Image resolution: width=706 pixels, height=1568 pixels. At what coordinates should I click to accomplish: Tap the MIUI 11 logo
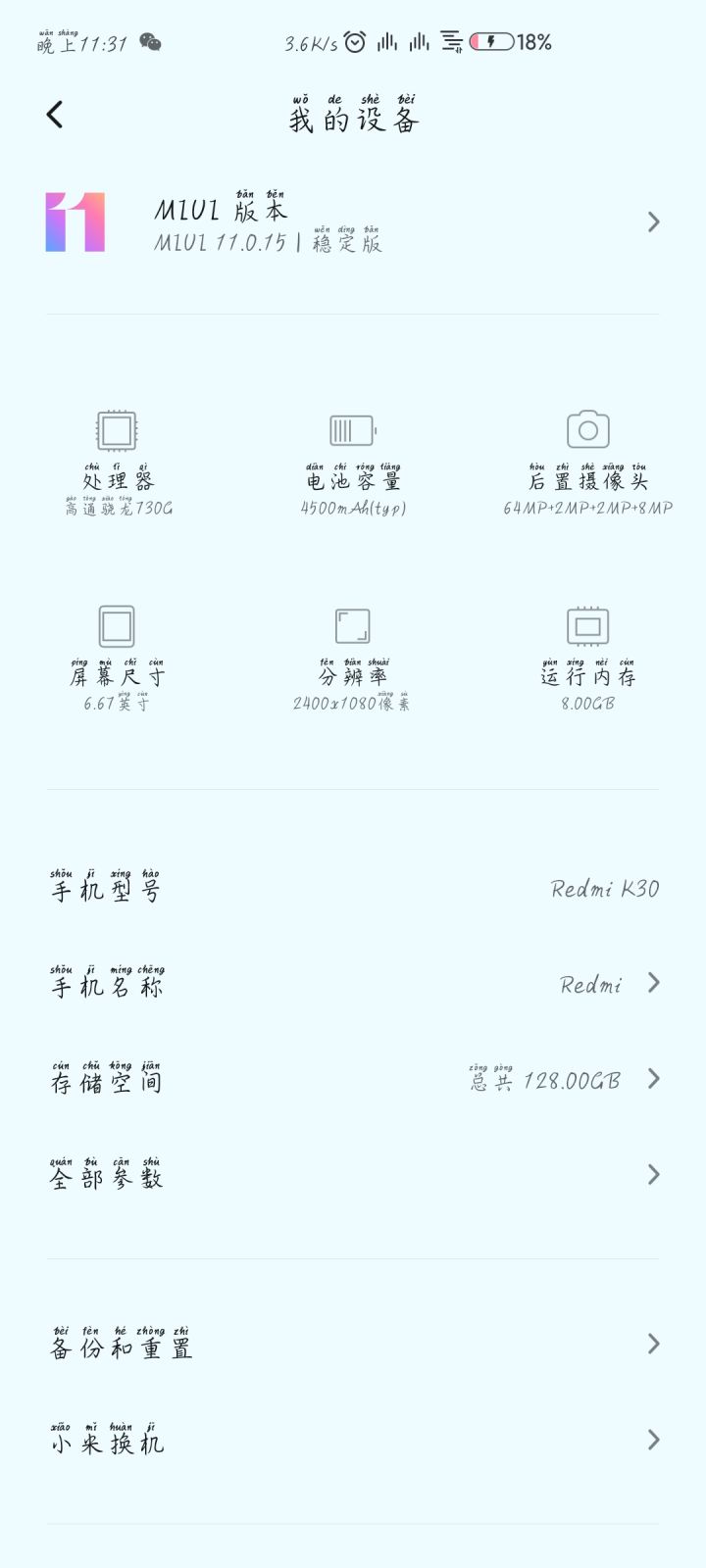pyautogui.click(x=74, y=221)
